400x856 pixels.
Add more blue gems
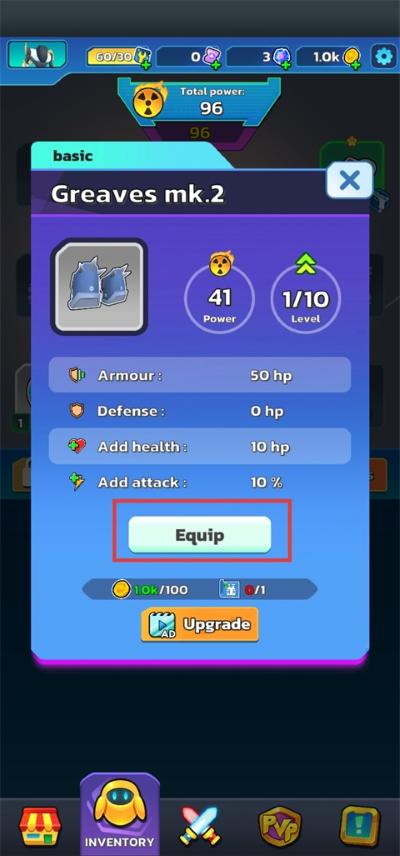pos(285,65)
